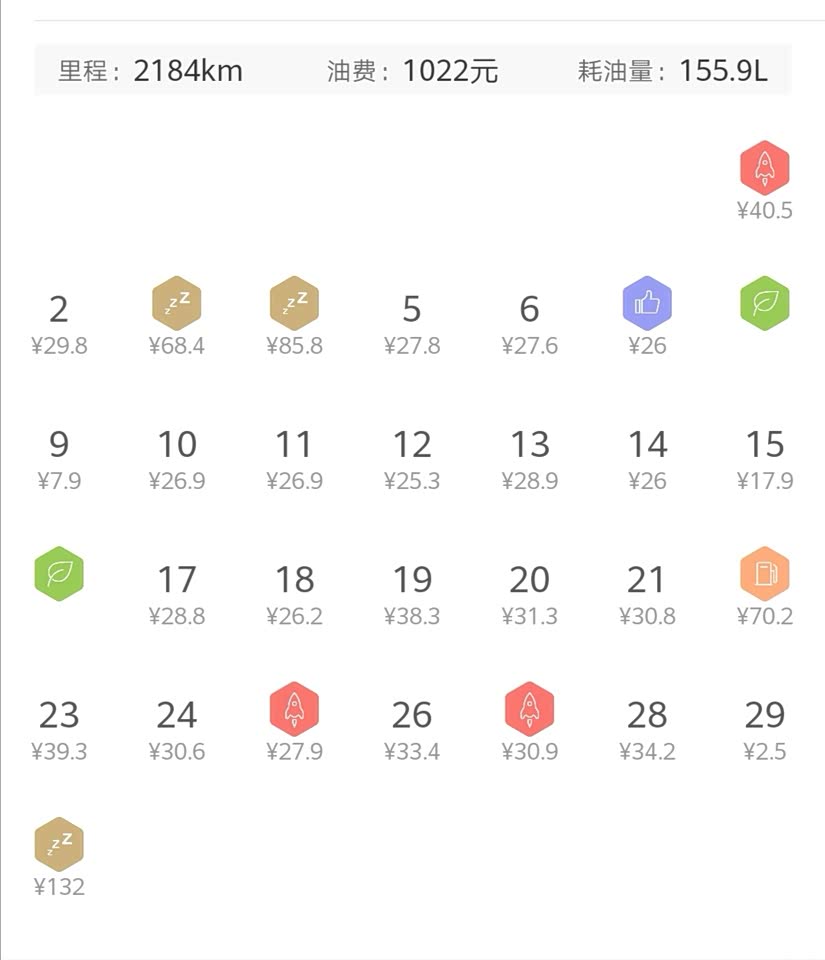
Task: Open the rocket day costing ¥27.9
Action: [x=294, y=709]
